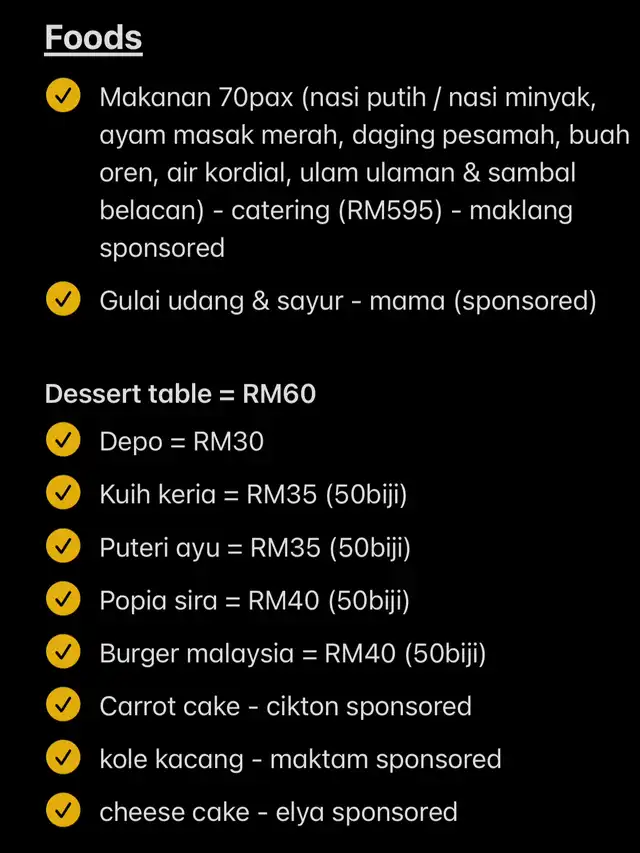Untick Burger malaysia checklist item
Image resolution: width=640 pixels, height=853 pixels.
(63, 651)
